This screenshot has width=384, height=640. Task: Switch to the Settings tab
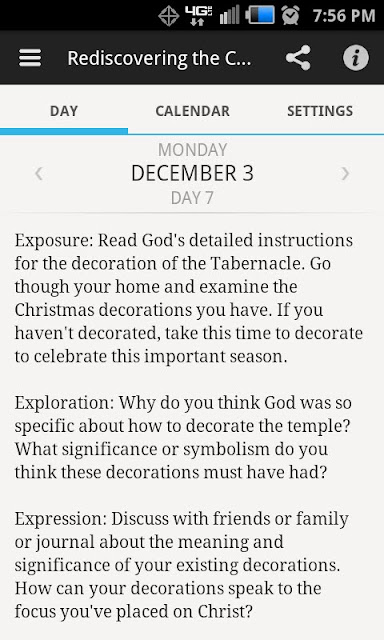click(320, 111)
